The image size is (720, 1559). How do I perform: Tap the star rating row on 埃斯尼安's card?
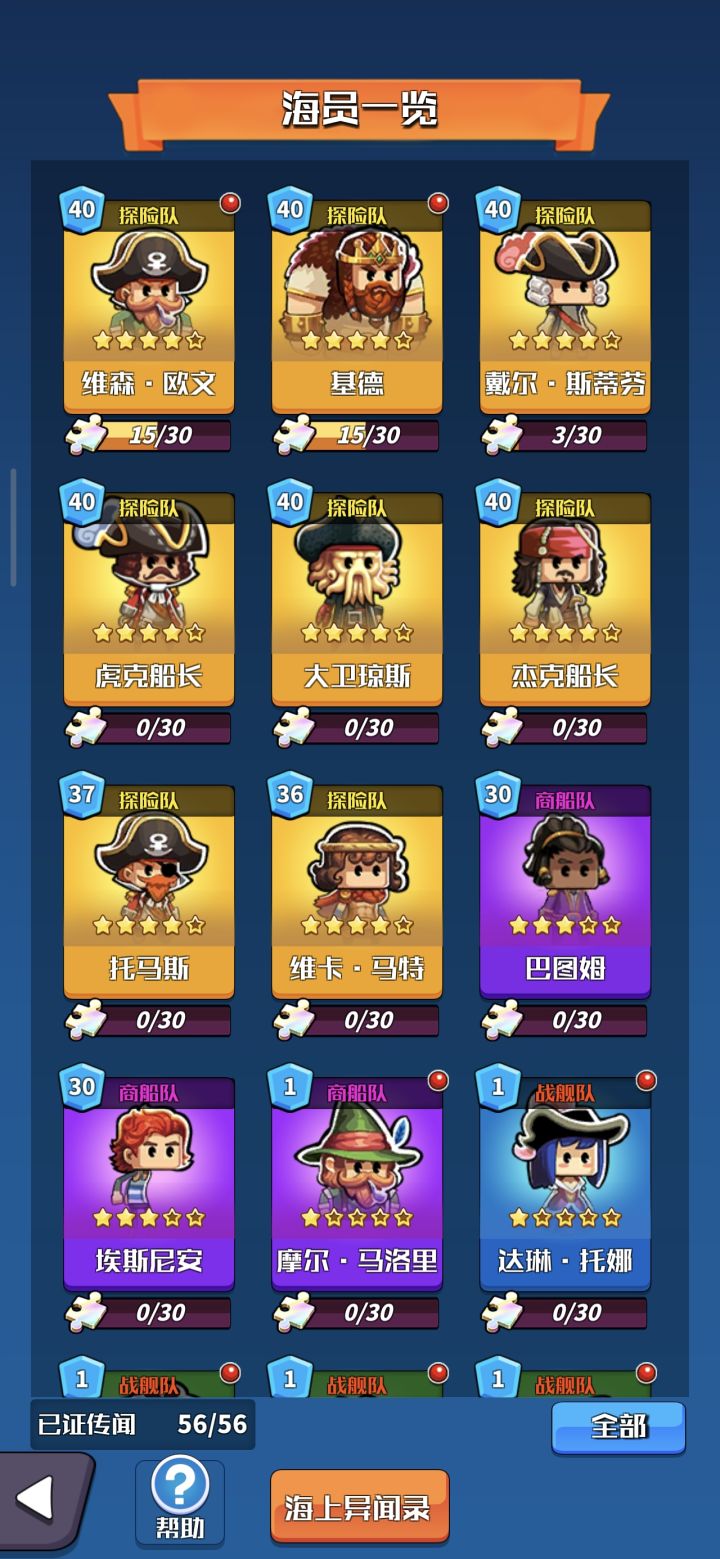[148, 1217]
